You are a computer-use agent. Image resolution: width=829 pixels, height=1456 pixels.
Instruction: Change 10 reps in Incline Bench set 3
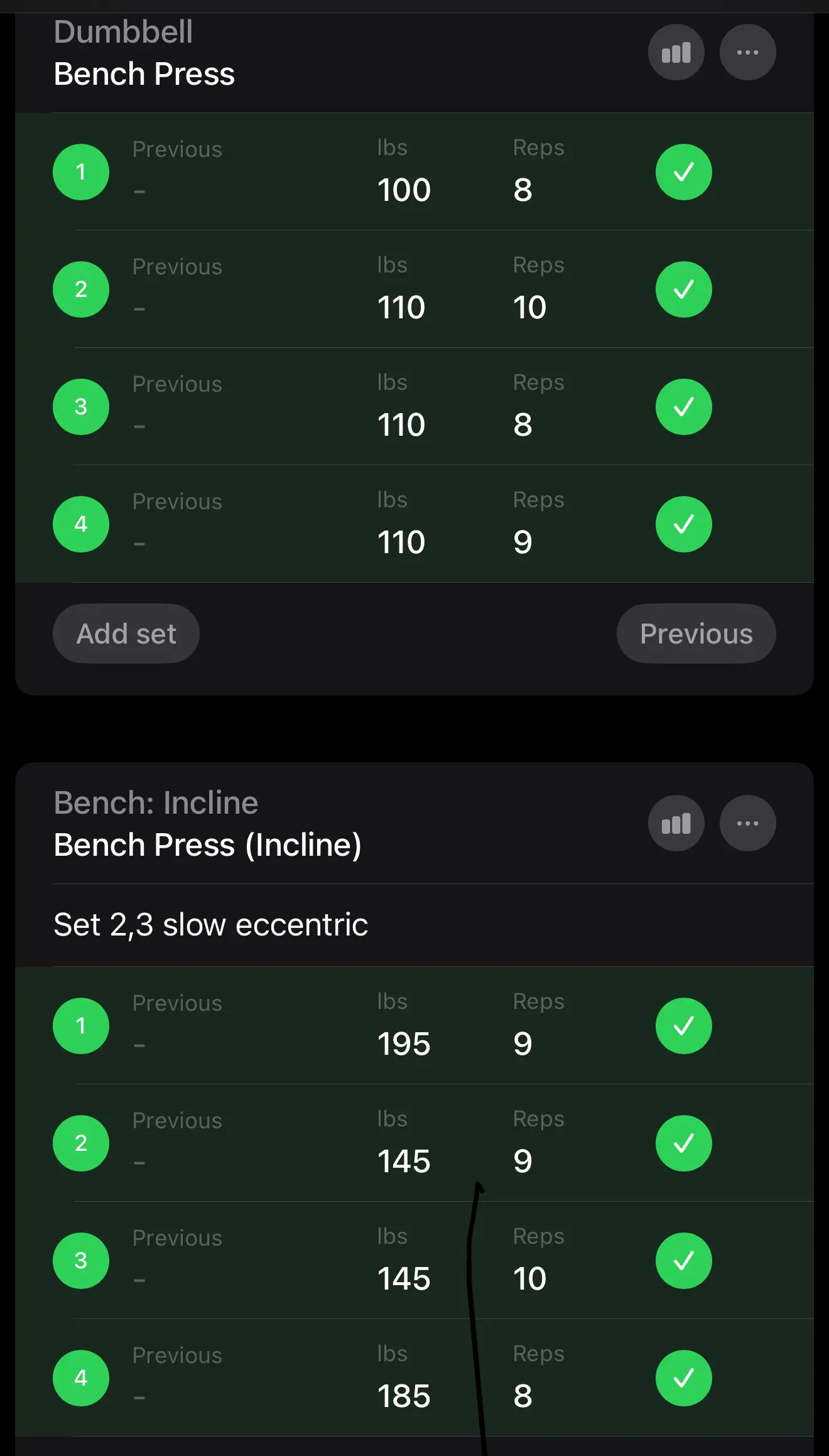tap(529, 1278)
